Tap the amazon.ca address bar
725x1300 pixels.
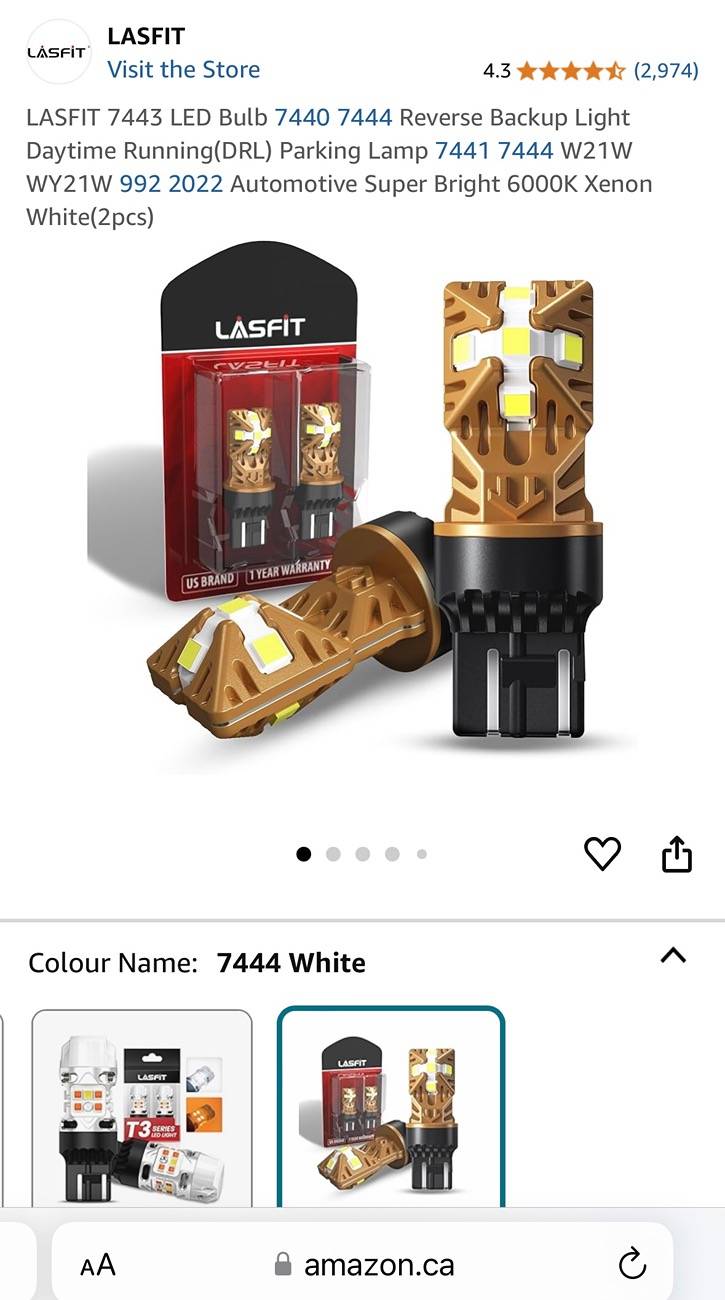coord(365,1265)
